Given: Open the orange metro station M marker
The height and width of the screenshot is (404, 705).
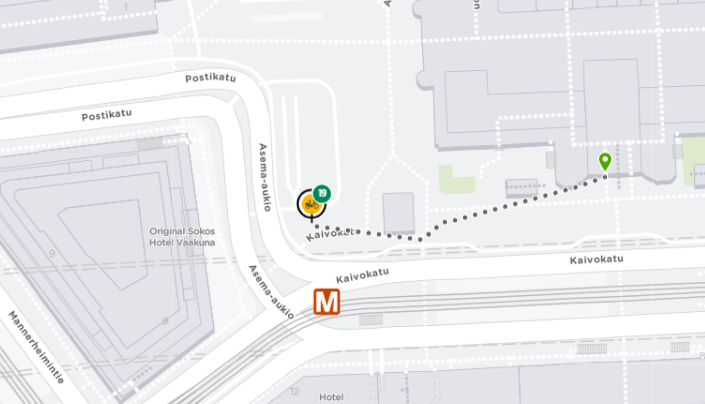Looking at the screenshot, I should click(x=327, y=301).
